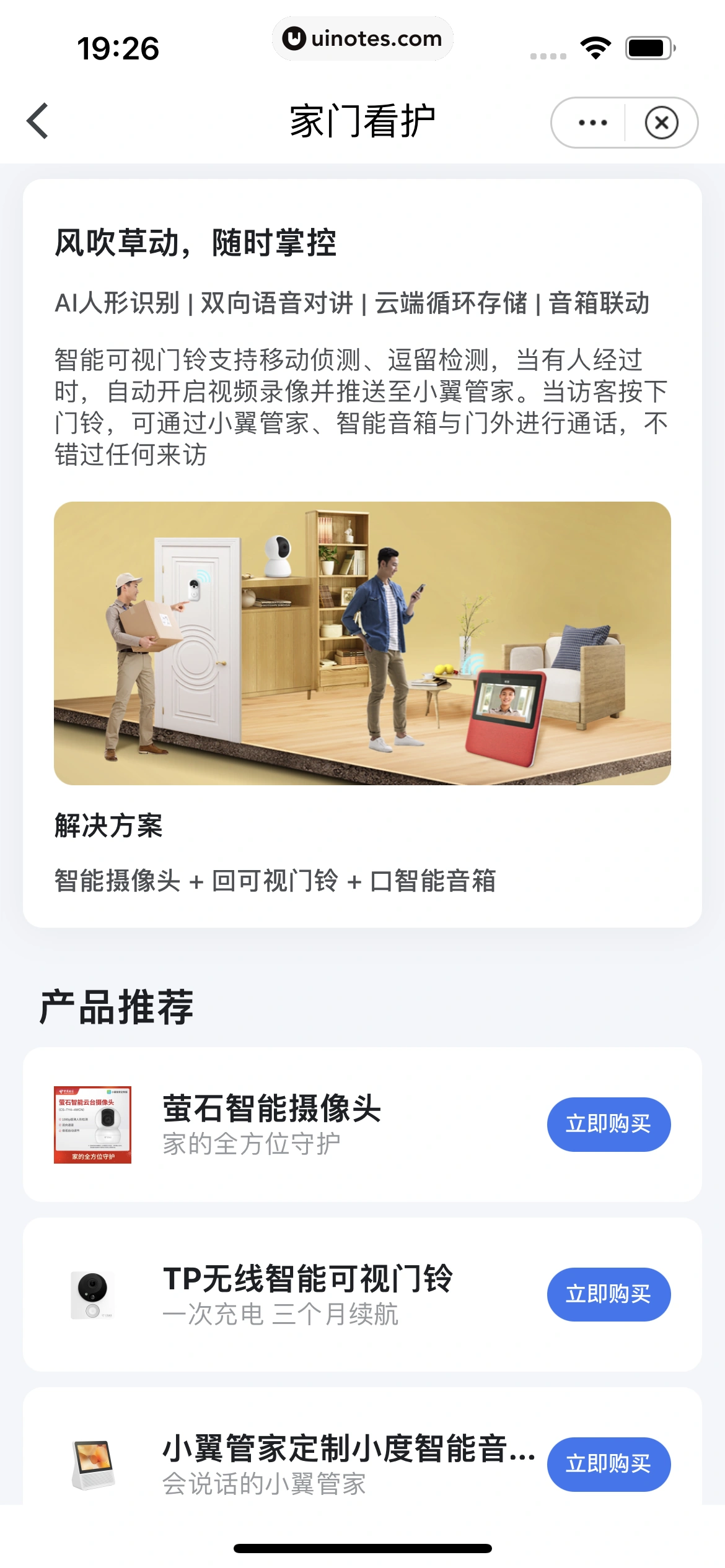
Task: Go back from 家门看护 page
Action: click(38, 121)
